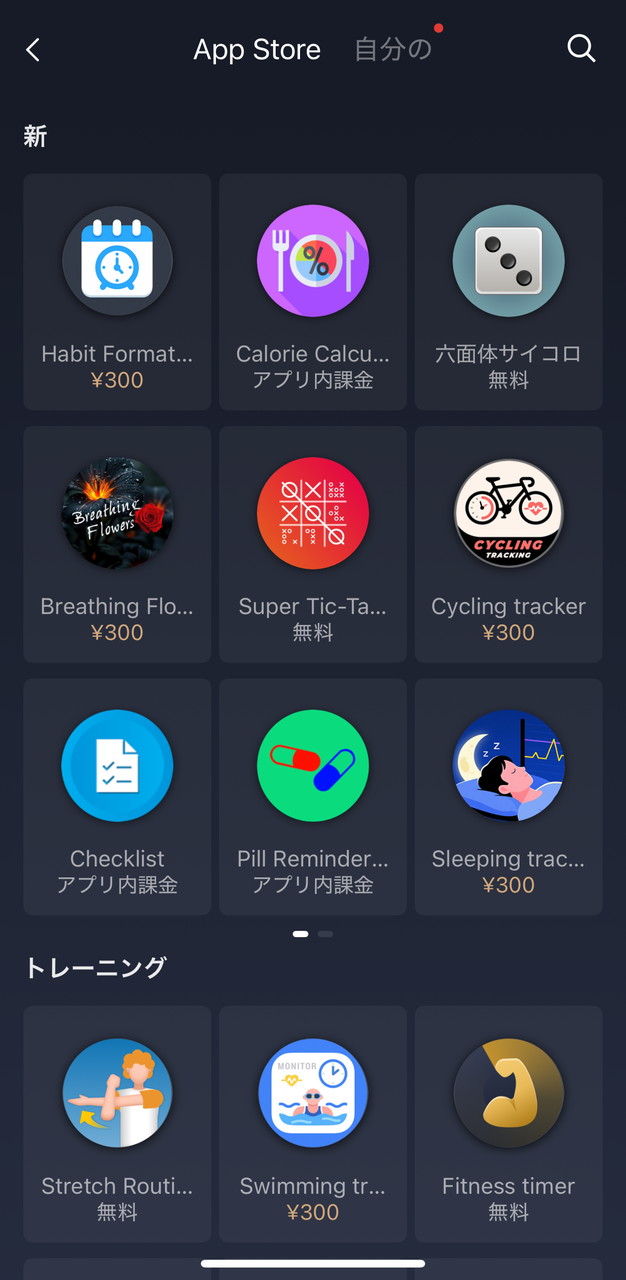
Task: Go back using the arrow icon
Action: pos(33,50)
